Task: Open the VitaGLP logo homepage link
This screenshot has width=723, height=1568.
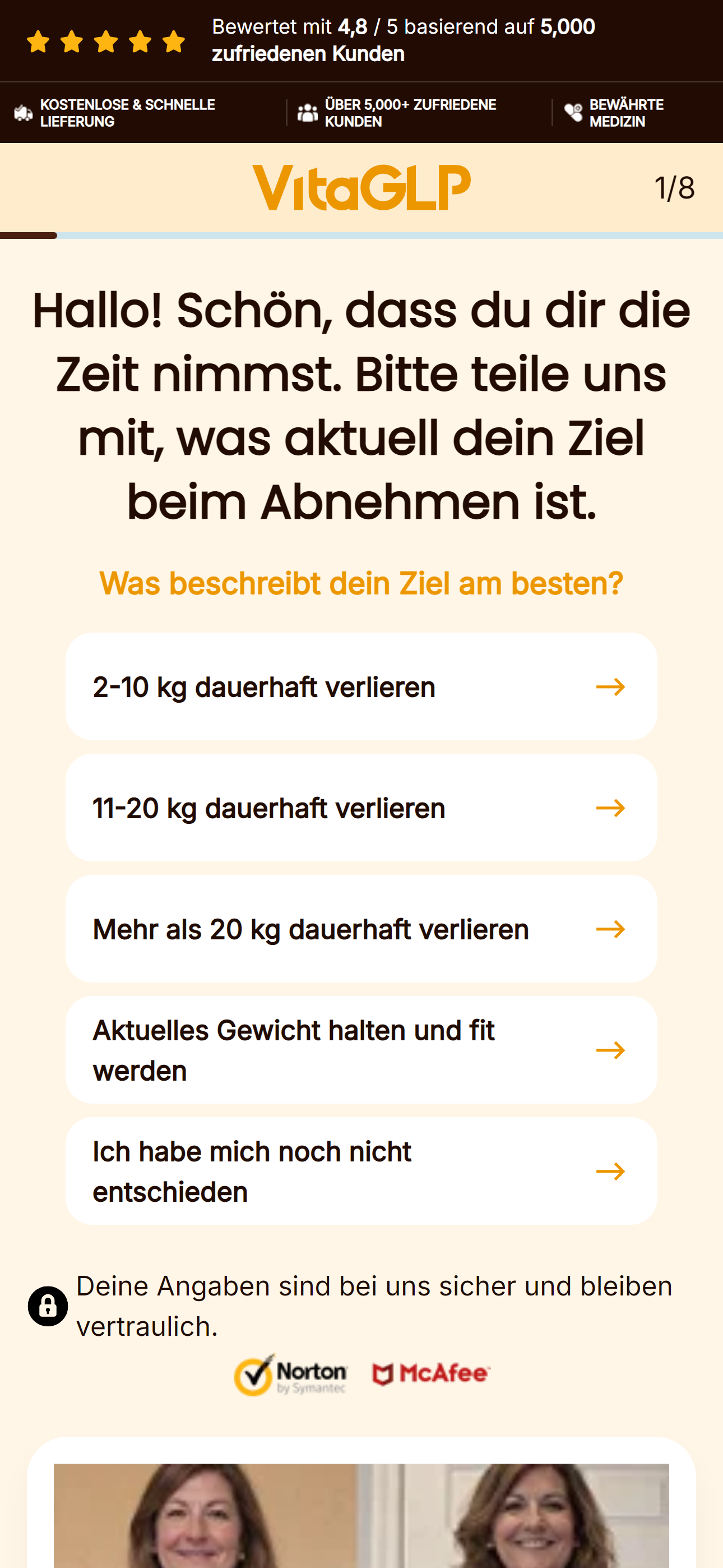Action: [x=361, y=187]
